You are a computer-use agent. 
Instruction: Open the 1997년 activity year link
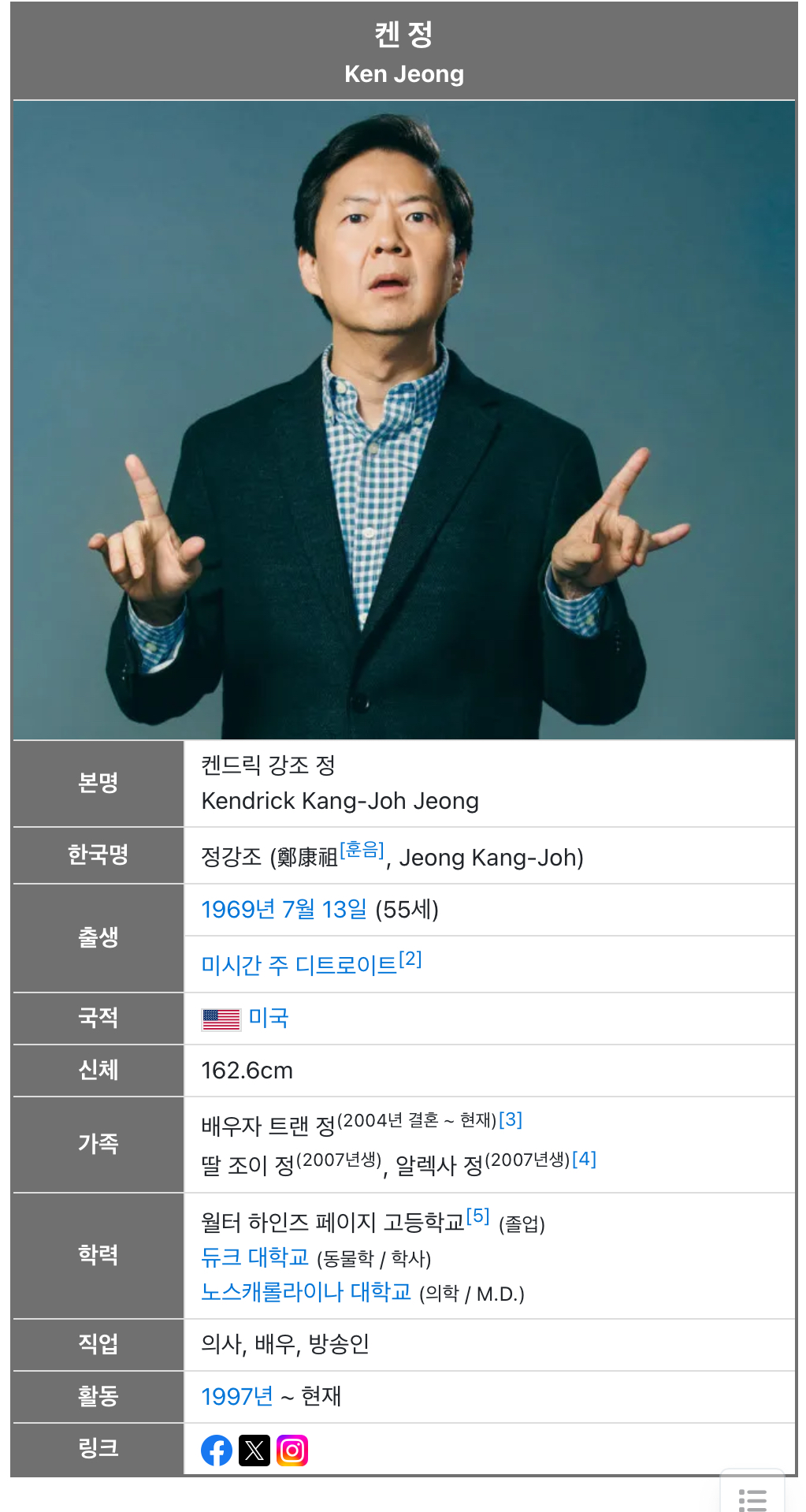point(237,1396)
